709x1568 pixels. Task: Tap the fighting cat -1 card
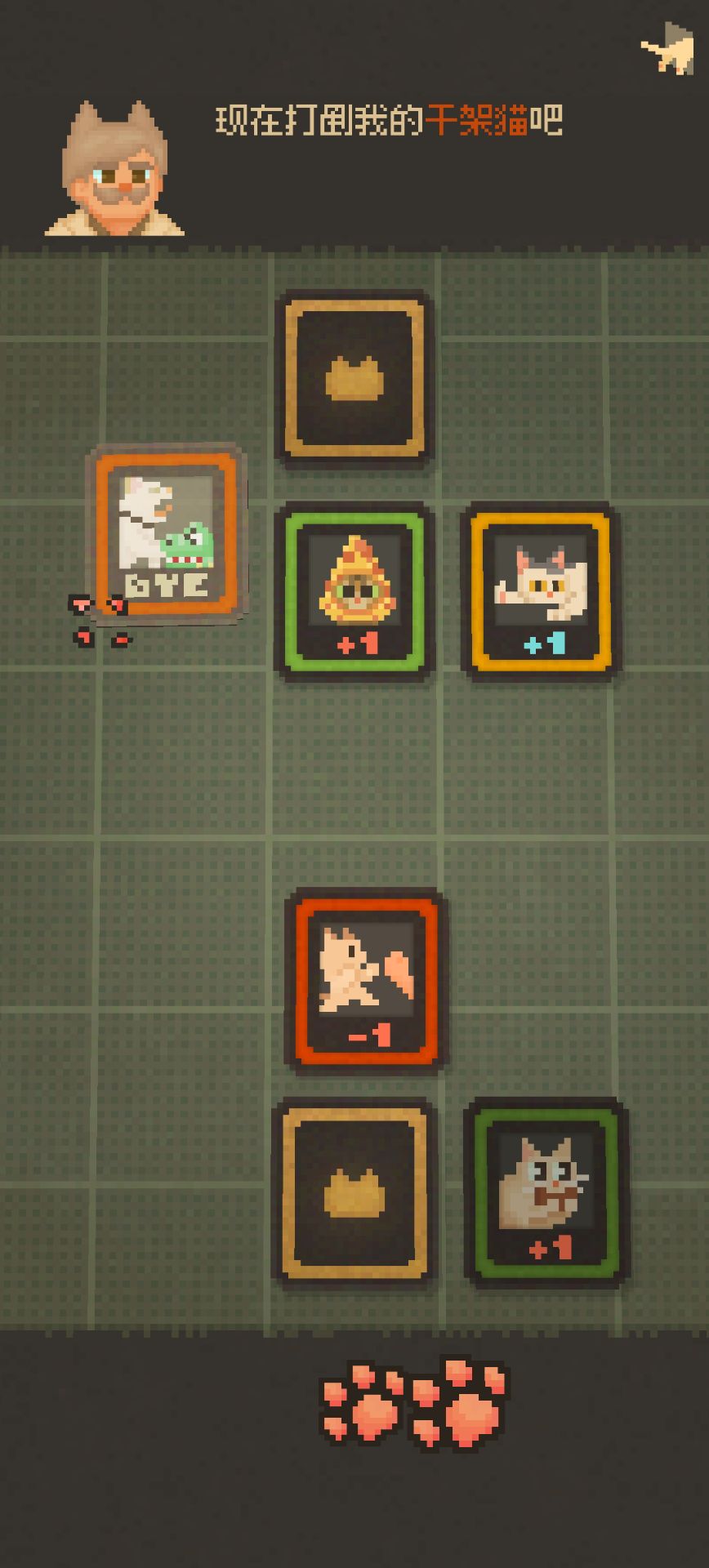367,980
